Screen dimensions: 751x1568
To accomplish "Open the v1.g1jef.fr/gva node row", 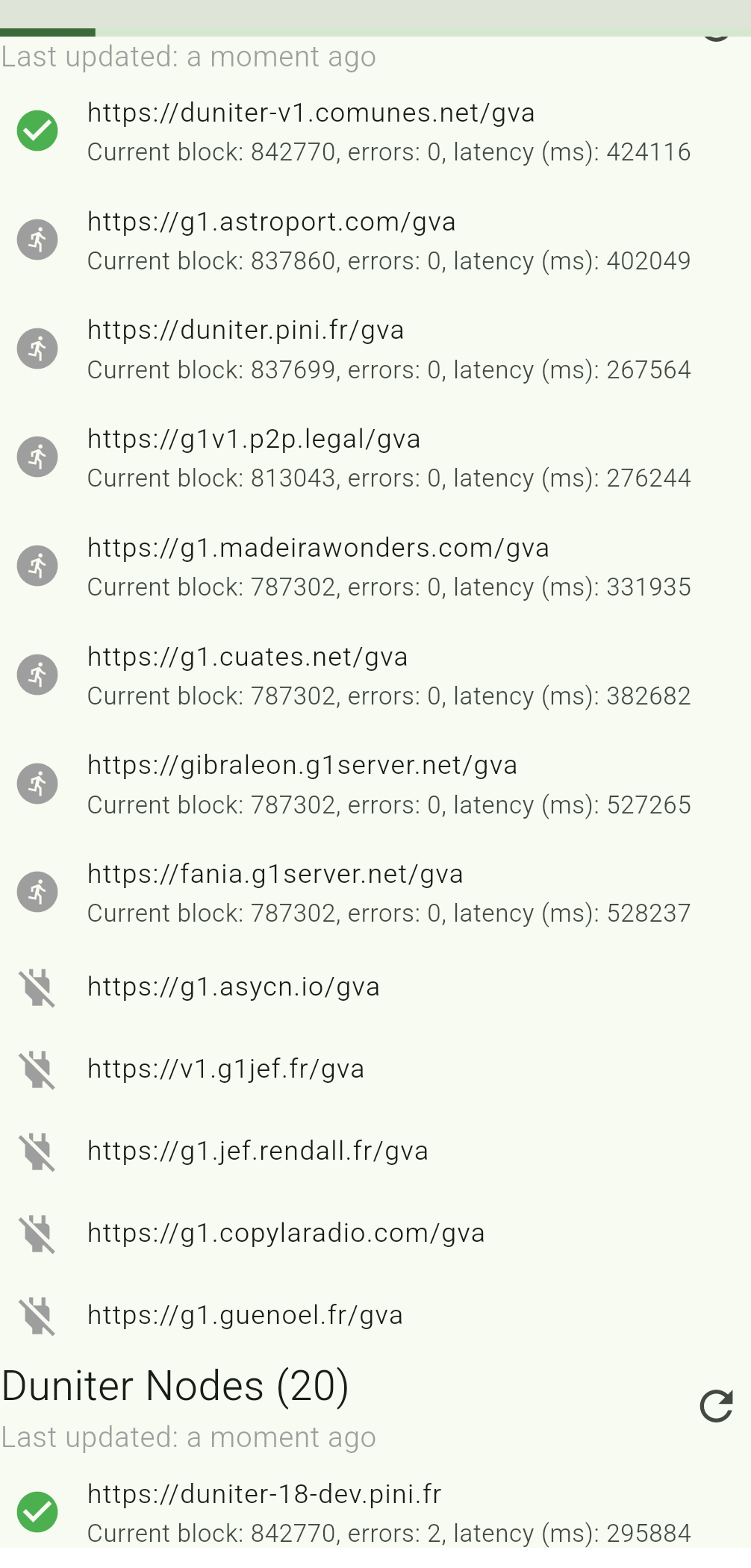I will pos(375,1069).
